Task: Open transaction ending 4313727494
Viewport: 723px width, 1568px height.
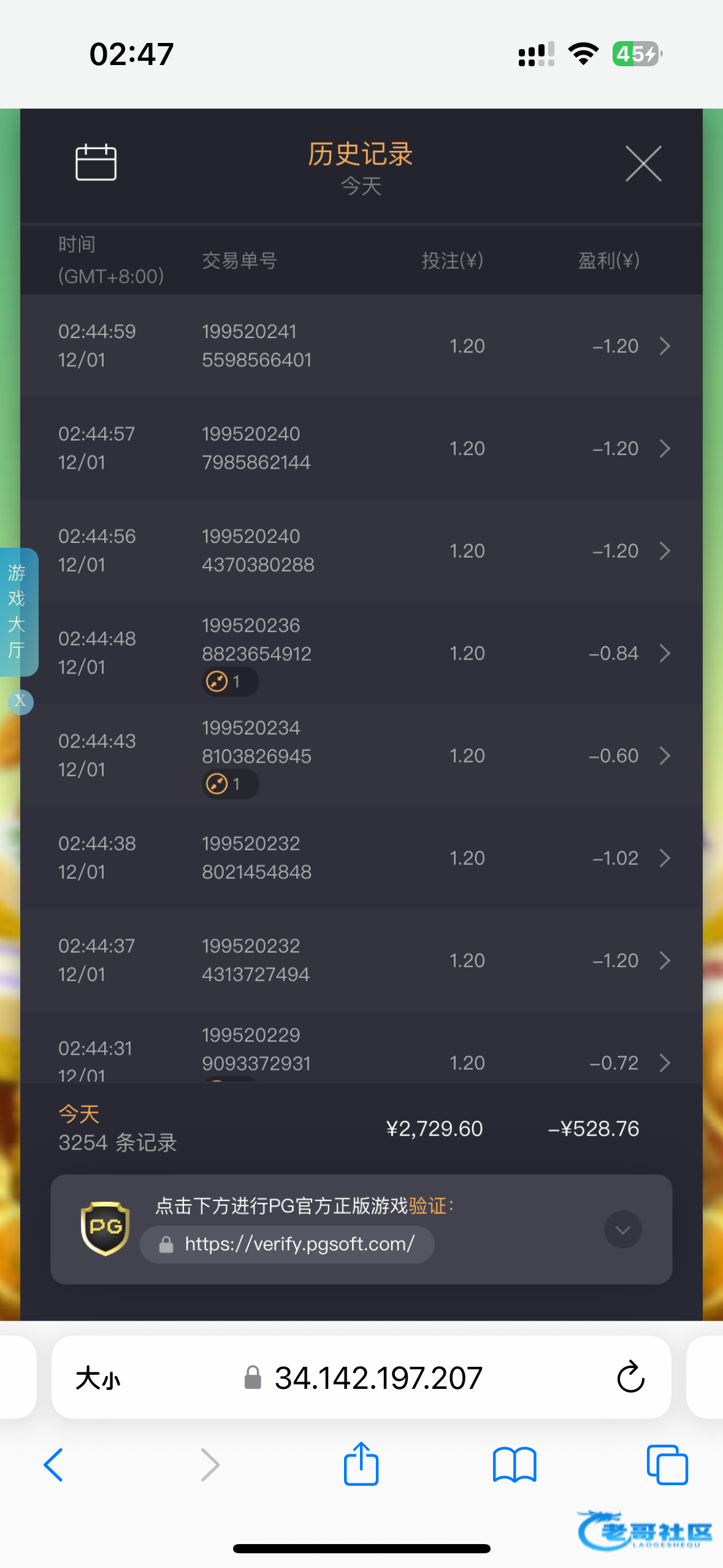Action: (x=665, y=961)
